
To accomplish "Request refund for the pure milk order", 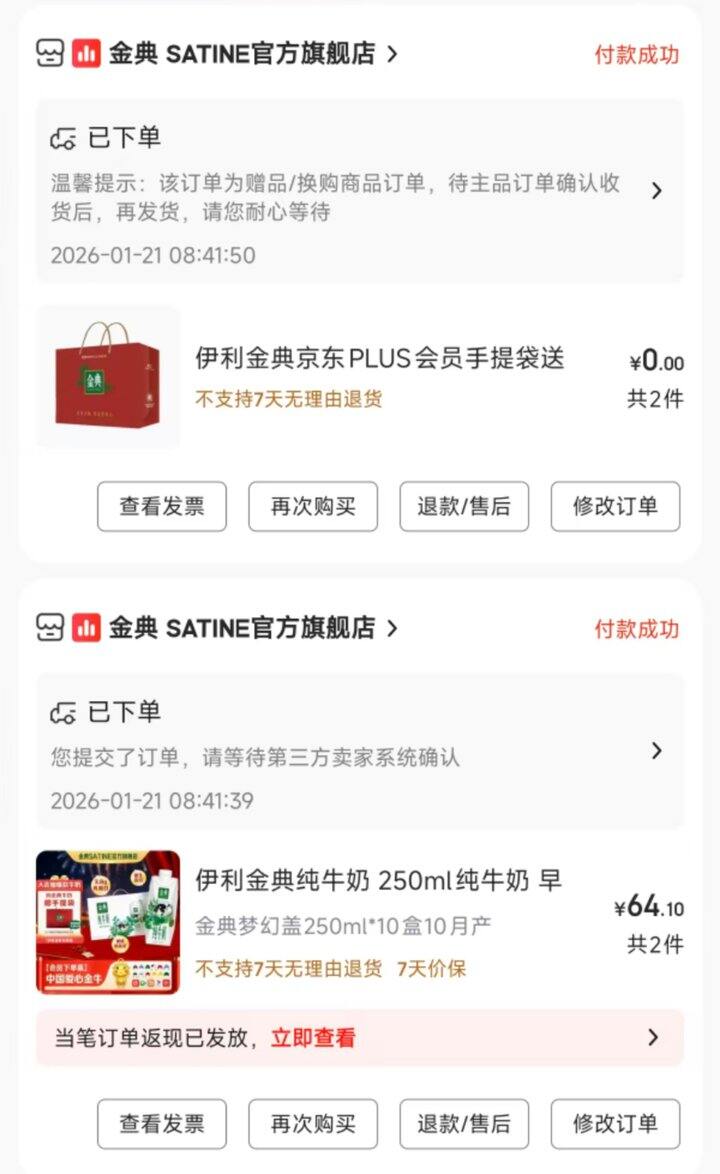I will click(x=464, y=1123).
